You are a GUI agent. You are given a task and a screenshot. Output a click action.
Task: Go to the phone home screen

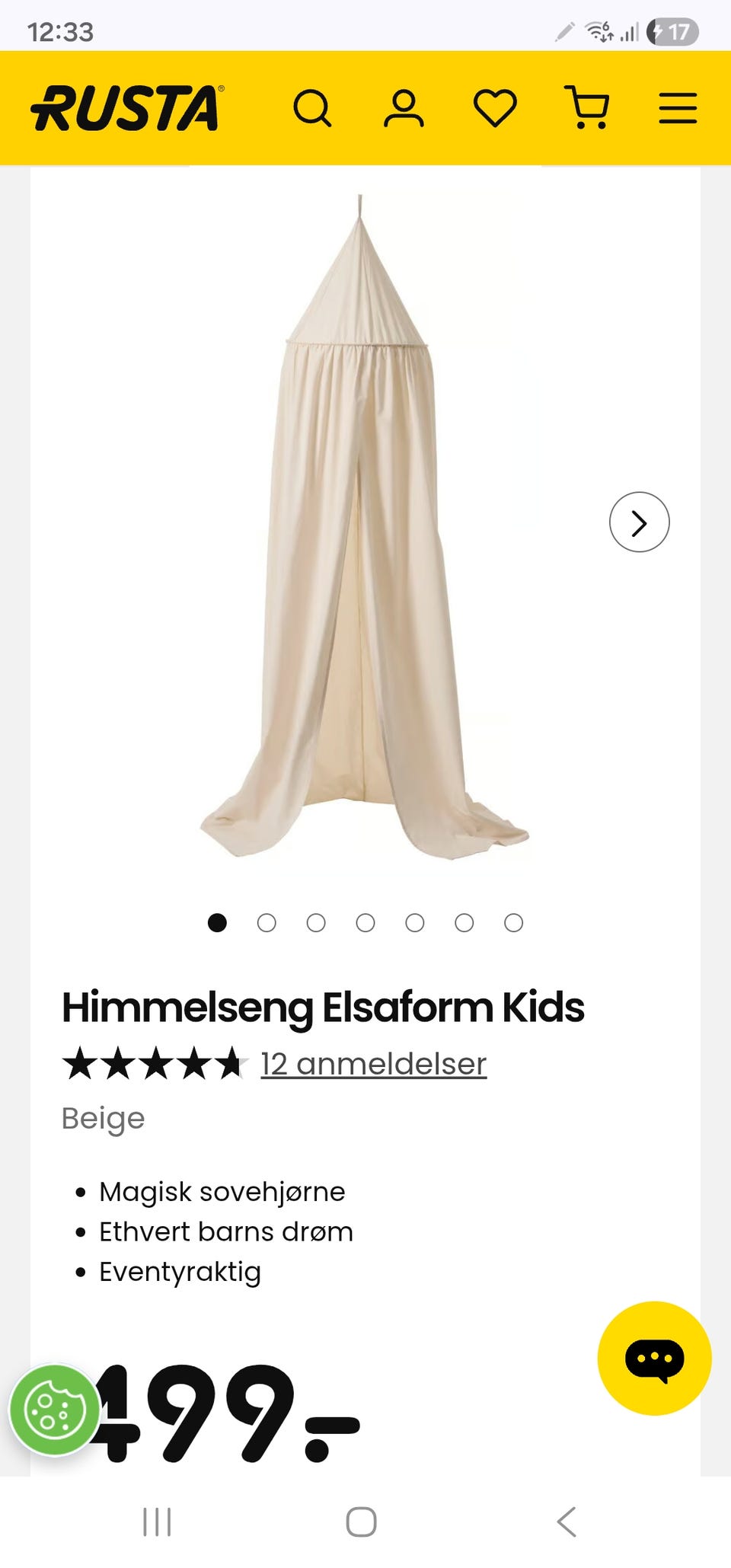tap(361, 1522)
